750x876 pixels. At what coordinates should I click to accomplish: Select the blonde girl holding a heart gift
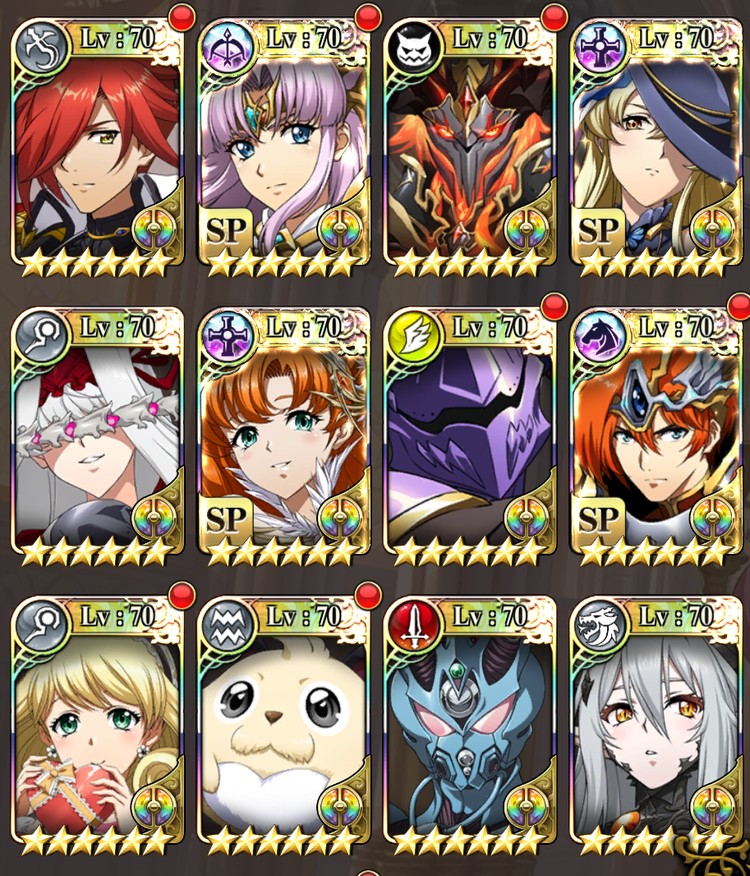[97, 727]
